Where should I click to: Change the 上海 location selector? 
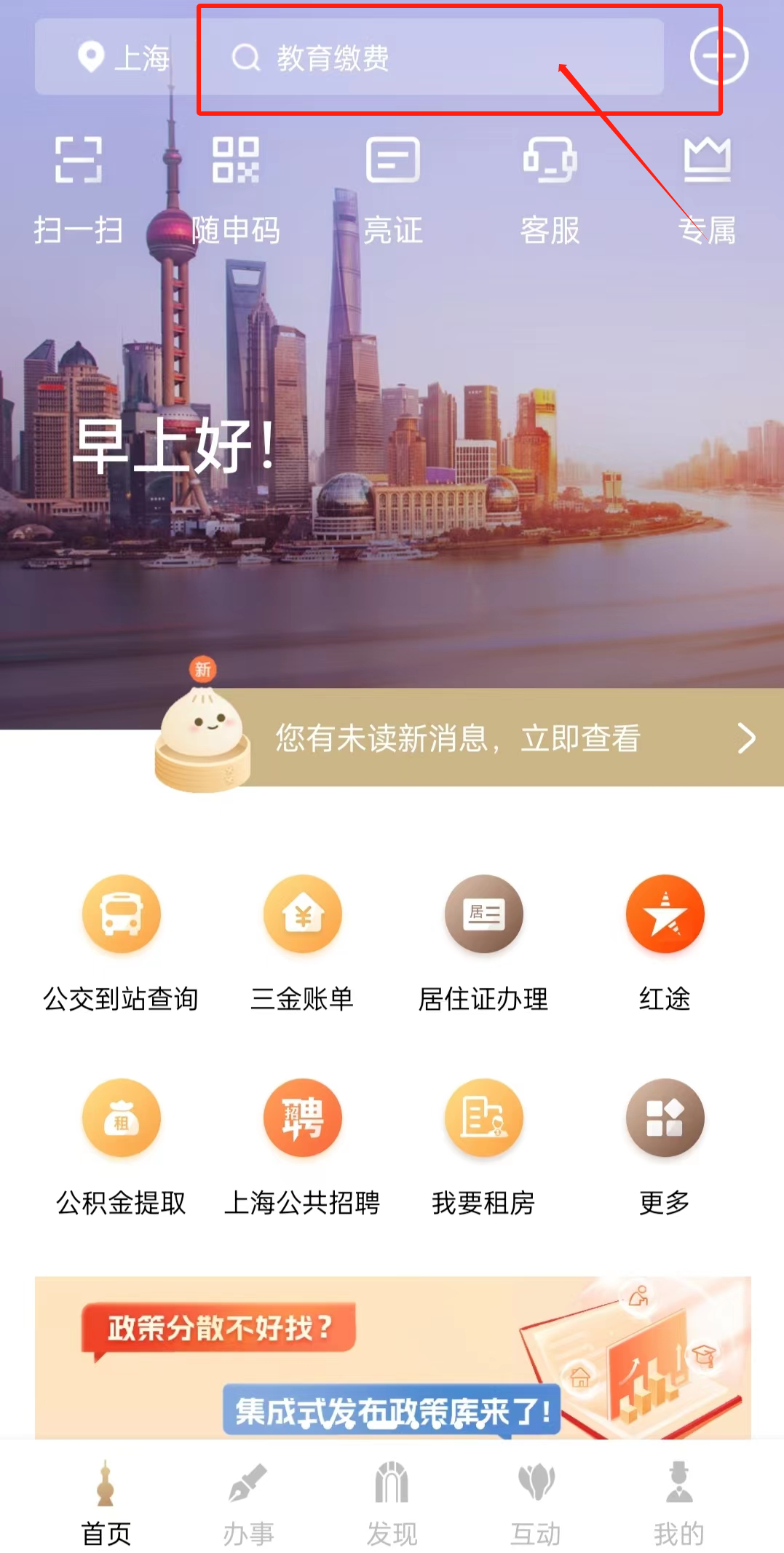pyautogui.click(x=122, y=58)
